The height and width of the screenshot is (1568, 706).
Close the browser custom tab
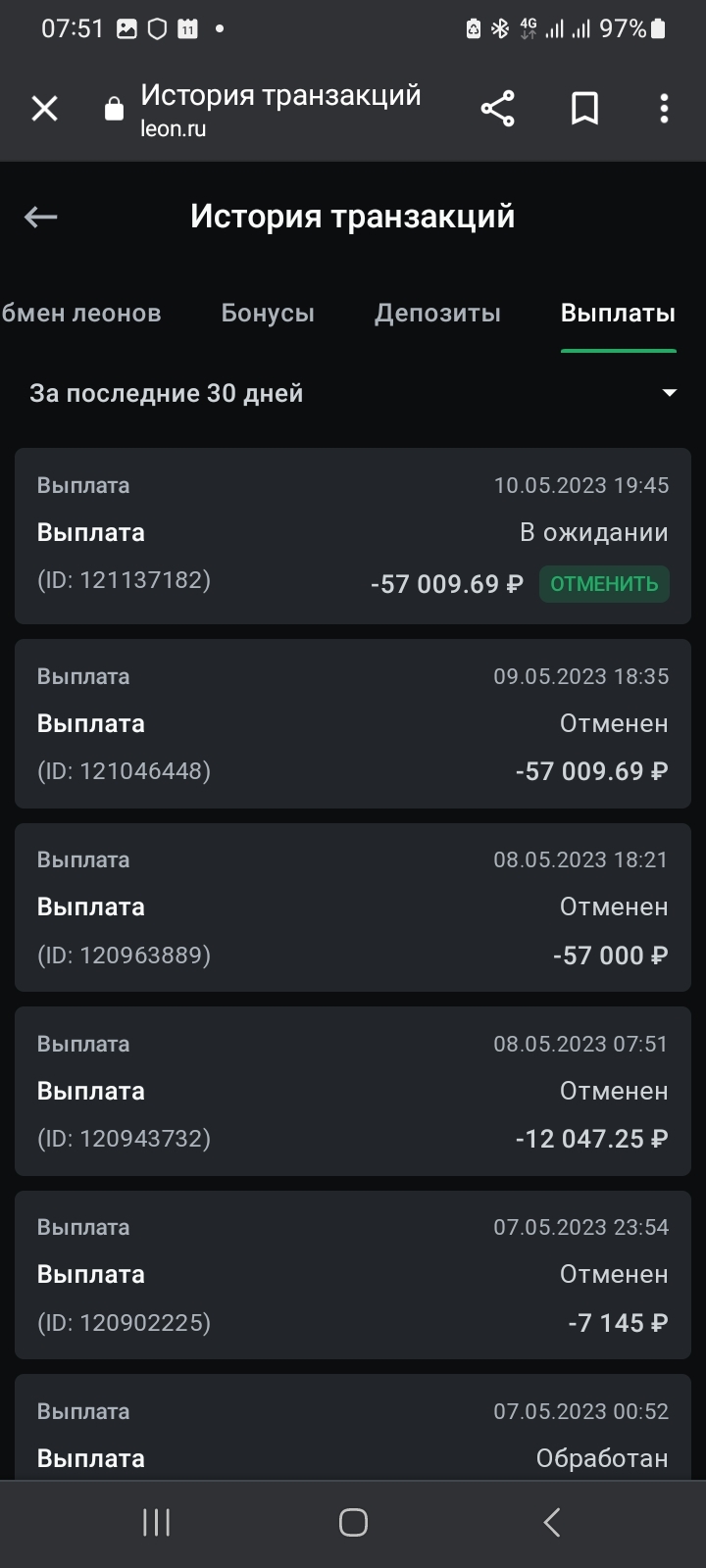click(x=45, y=109)
